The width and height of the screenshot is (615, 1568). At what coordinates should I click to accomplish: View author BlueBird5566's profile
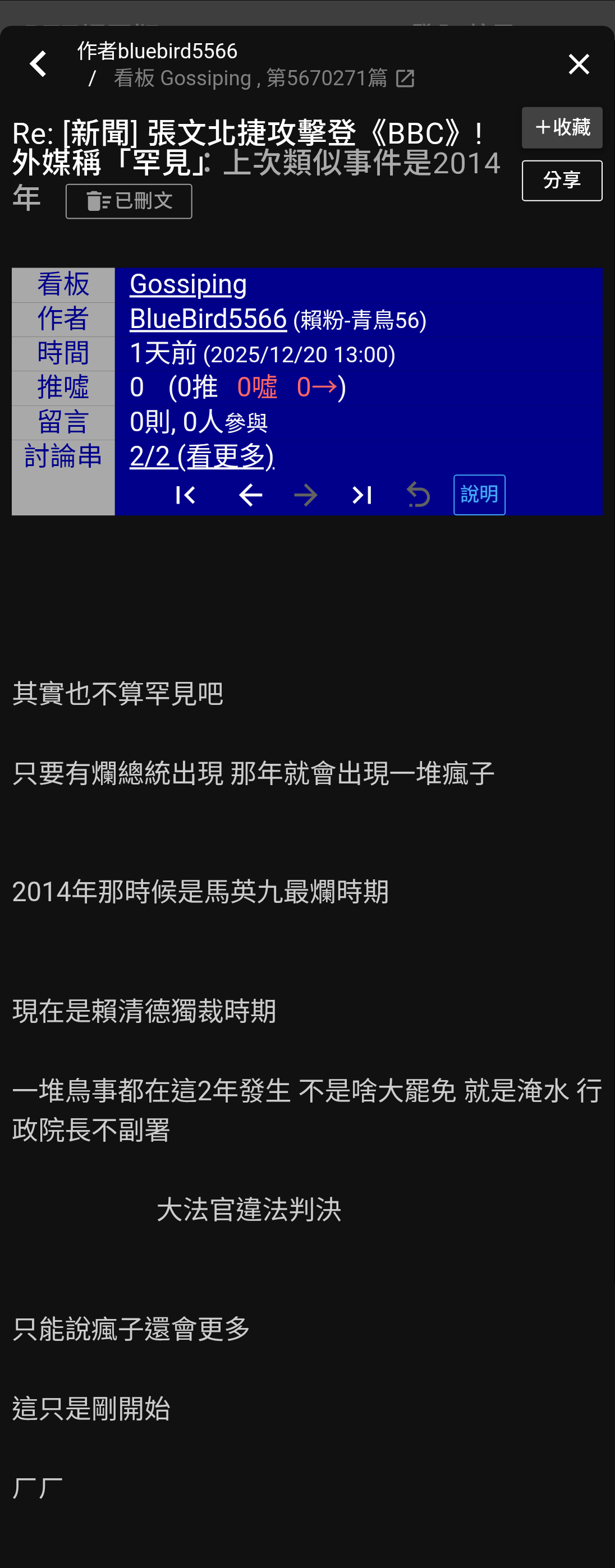(x=208, y=319)
